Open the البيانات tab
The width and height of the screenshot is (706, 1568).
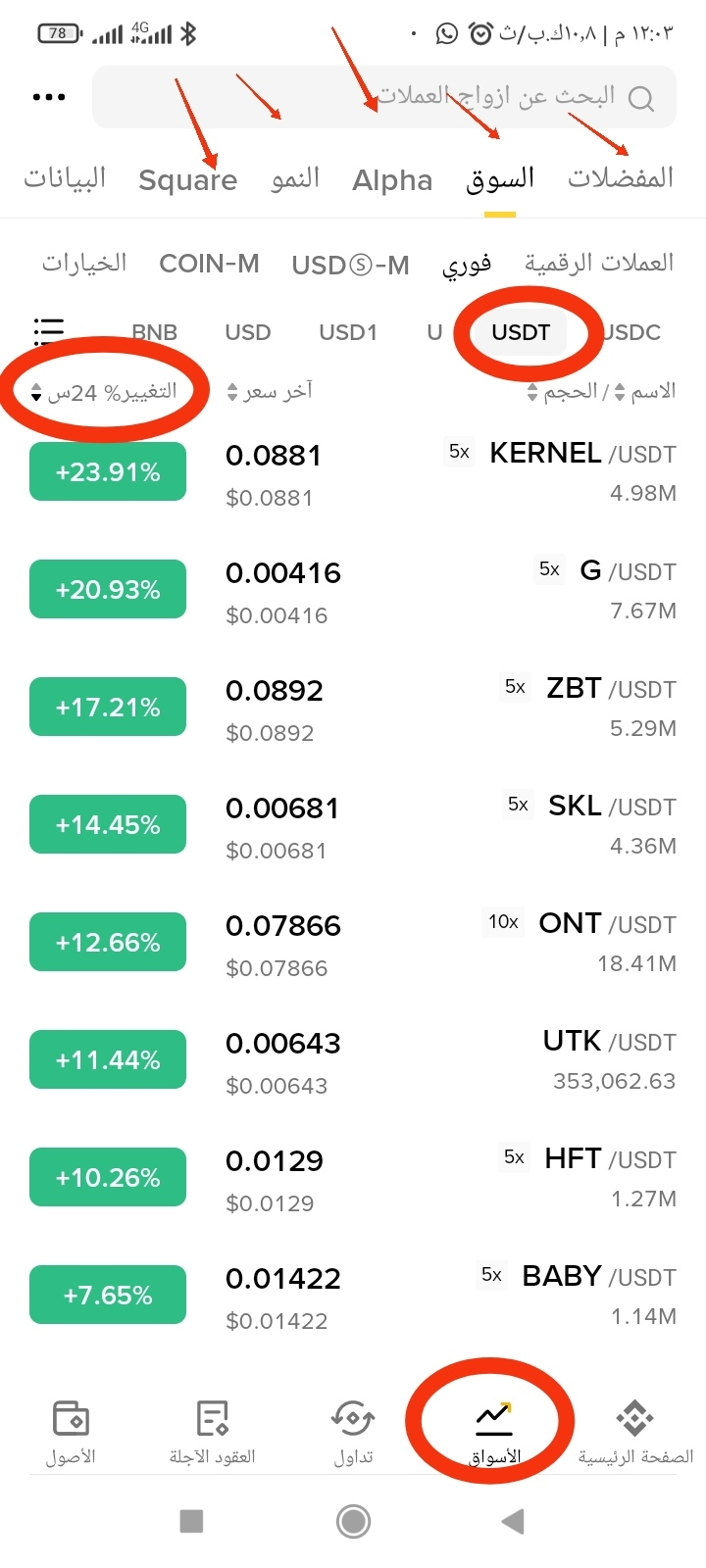(65, 178)
